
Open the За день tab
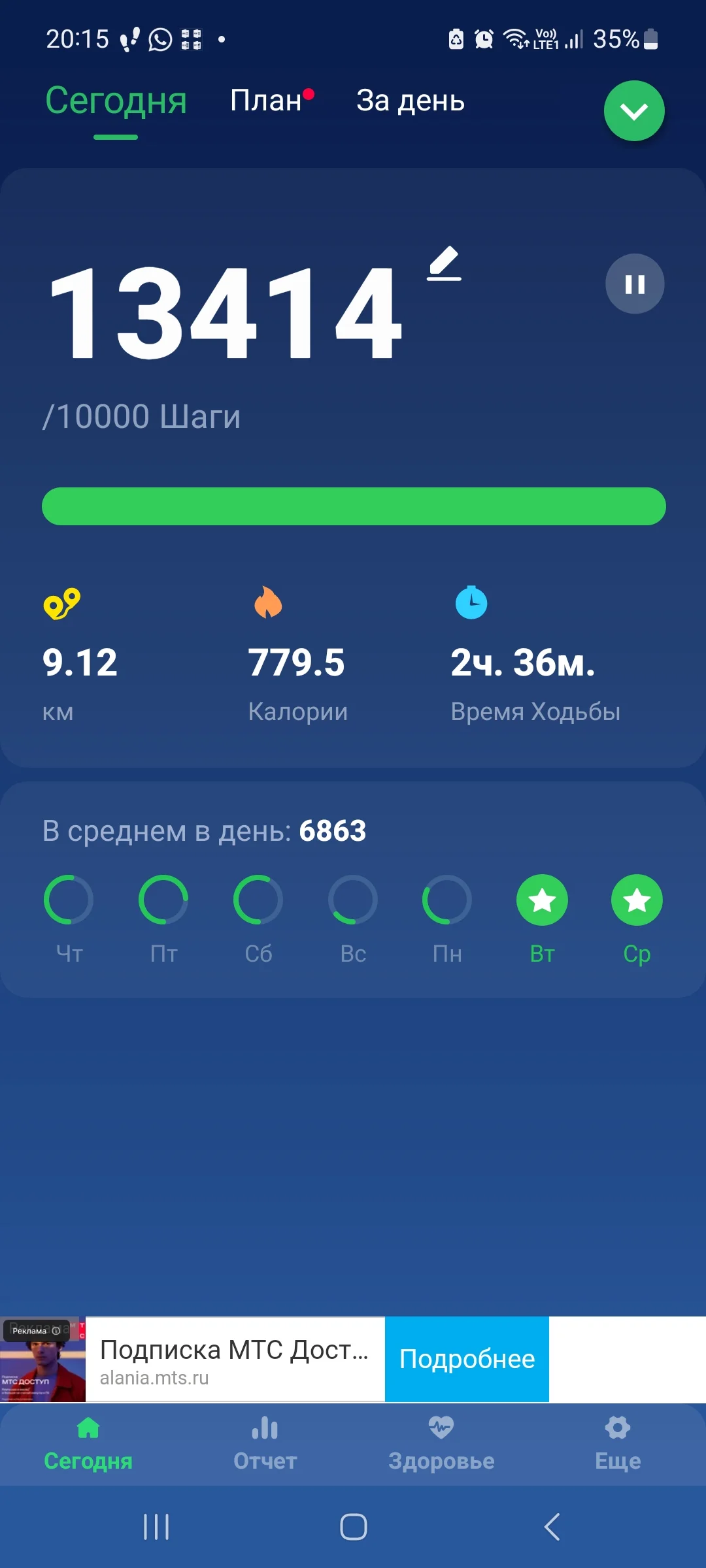[410, 101]
